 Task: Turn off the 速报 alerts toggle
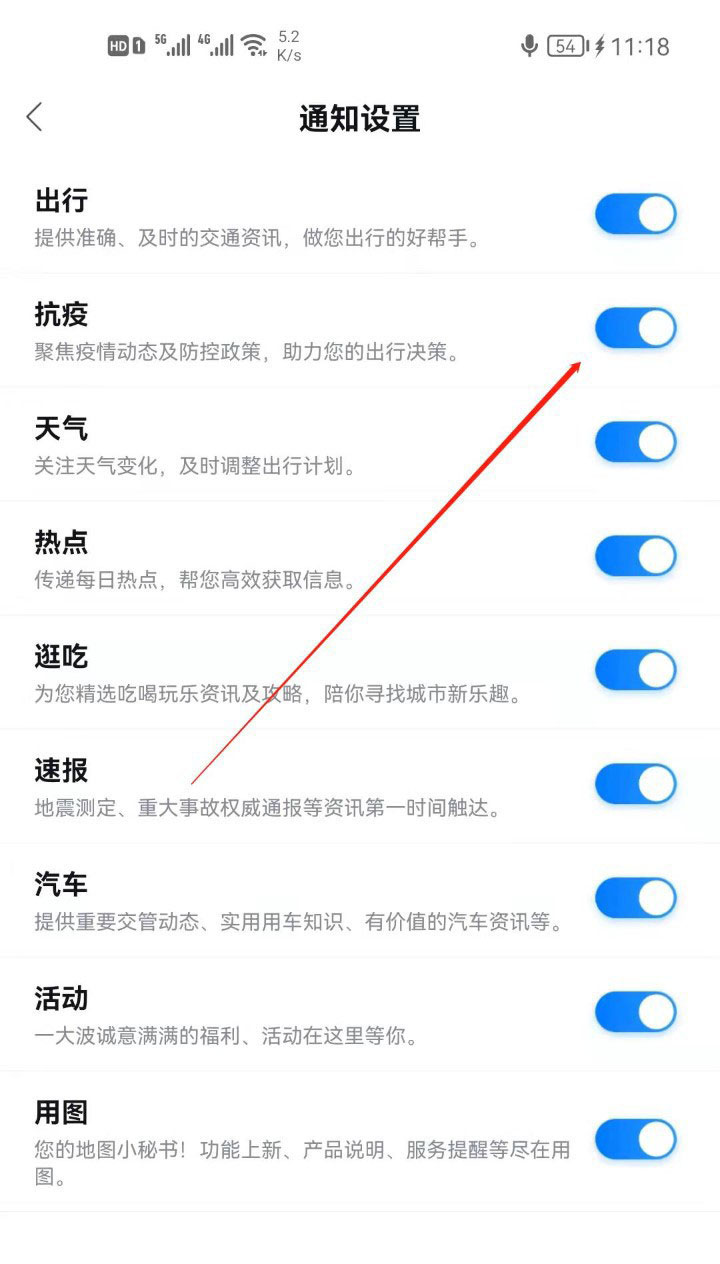[x=636, y=784]
